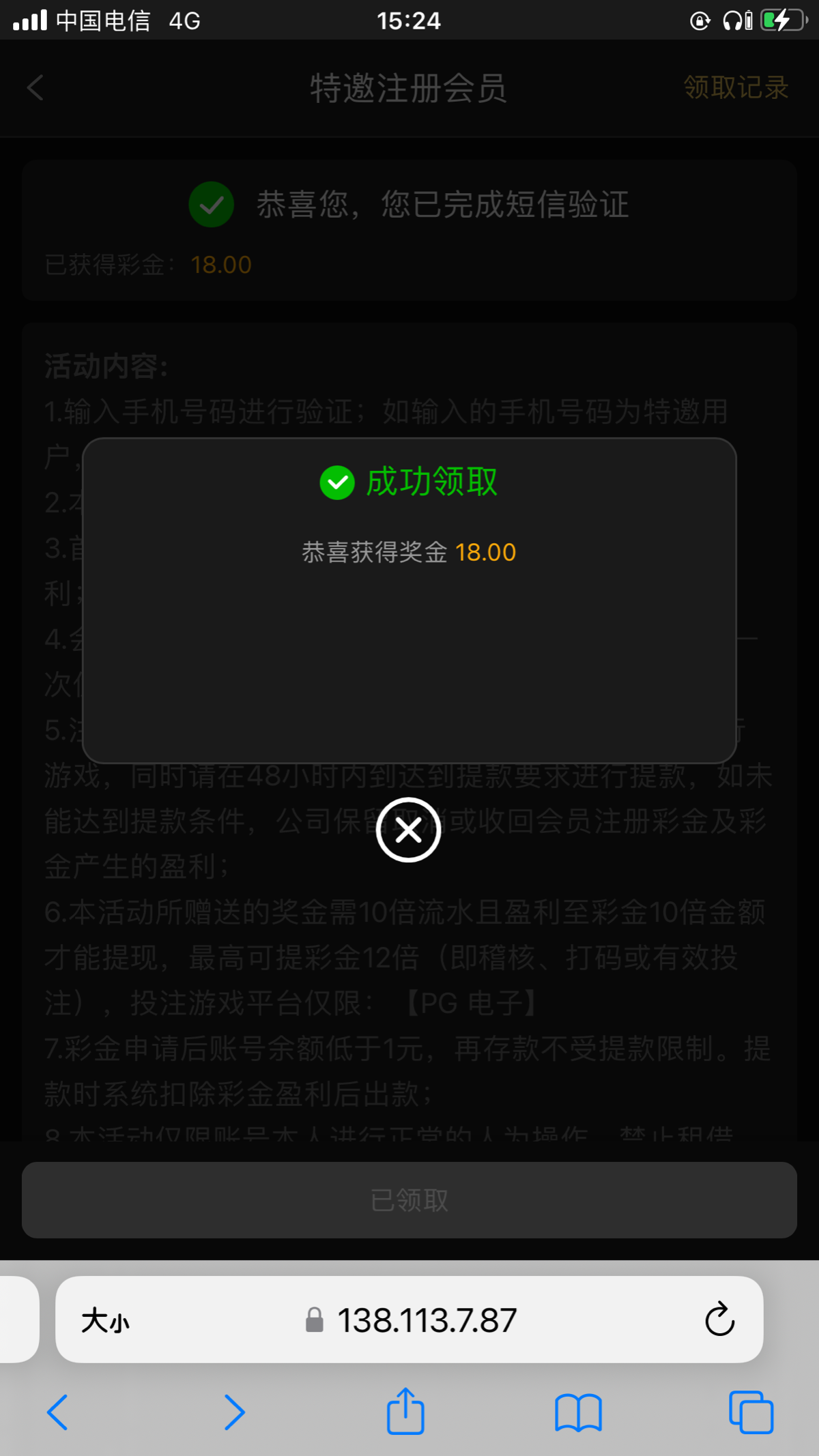
Task: Share this page
Action: point(405,1411)
